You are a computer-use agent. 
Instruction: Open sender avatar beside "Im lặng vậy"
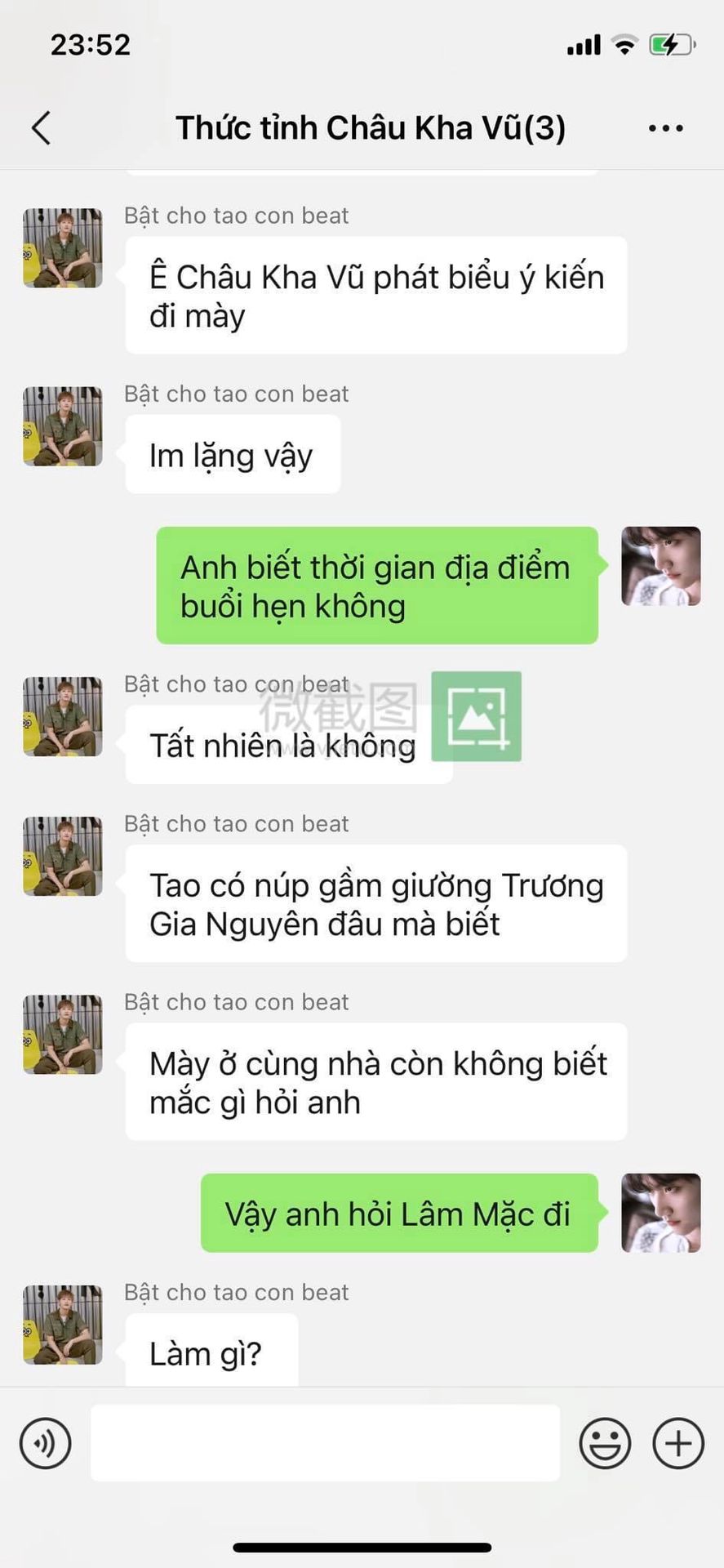tap(63, 426)
